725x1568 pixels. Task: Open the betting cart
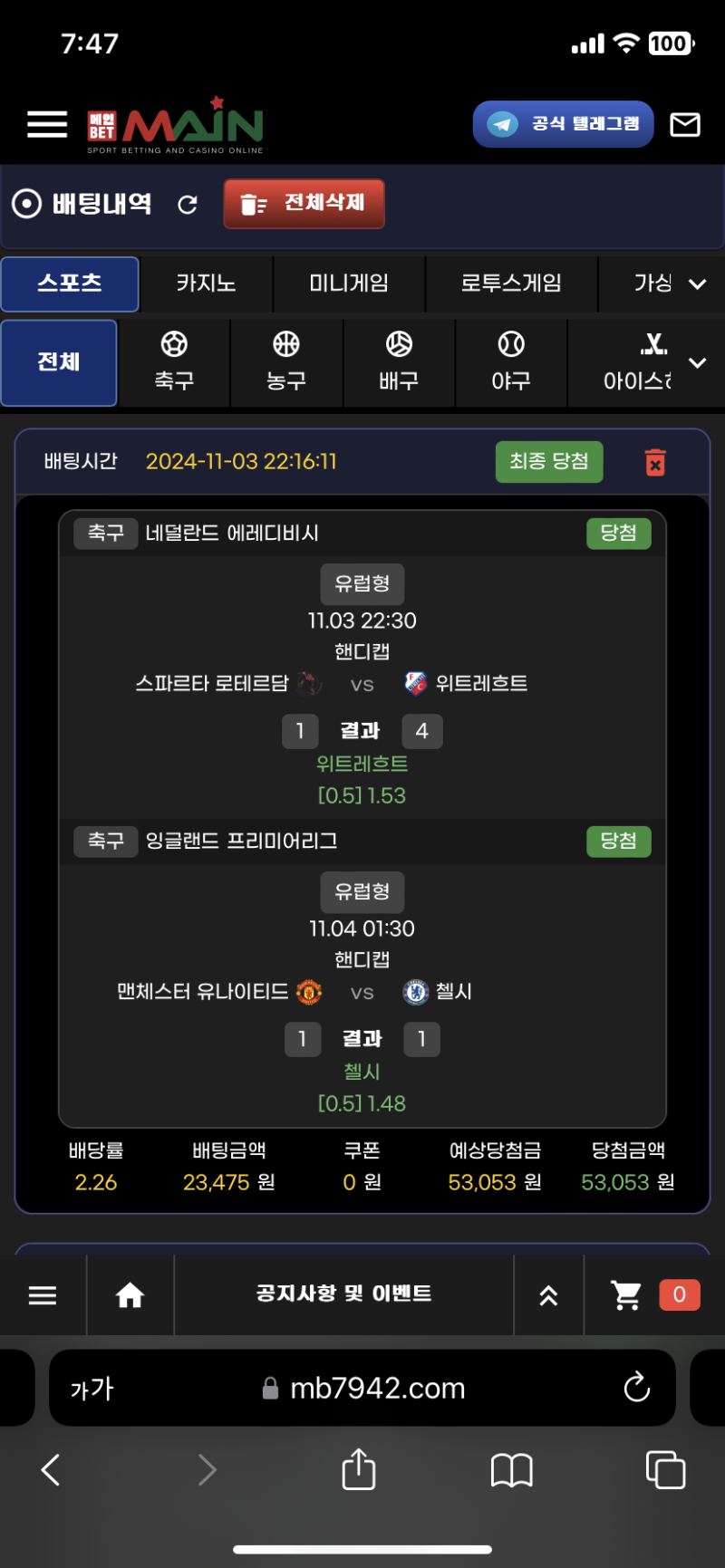pos(627,1295)
